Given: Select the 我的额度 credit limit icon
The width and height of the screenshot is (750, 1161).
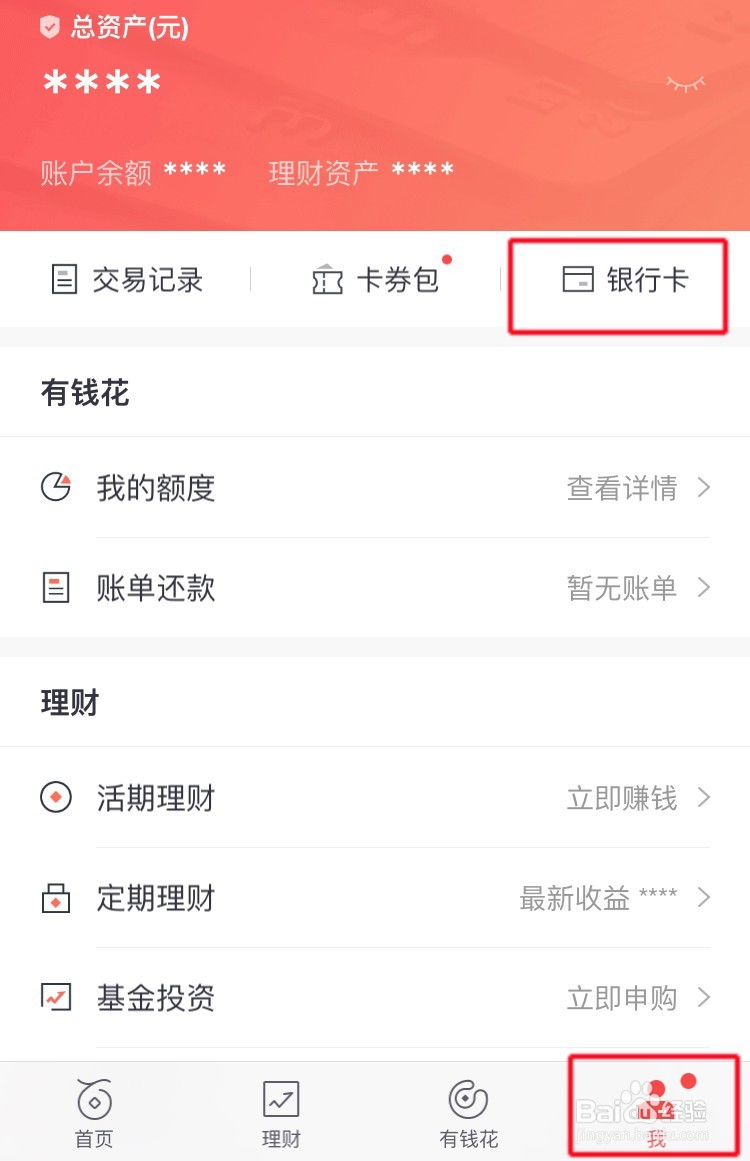Looking at the screenshot, I should pos(56,488).
